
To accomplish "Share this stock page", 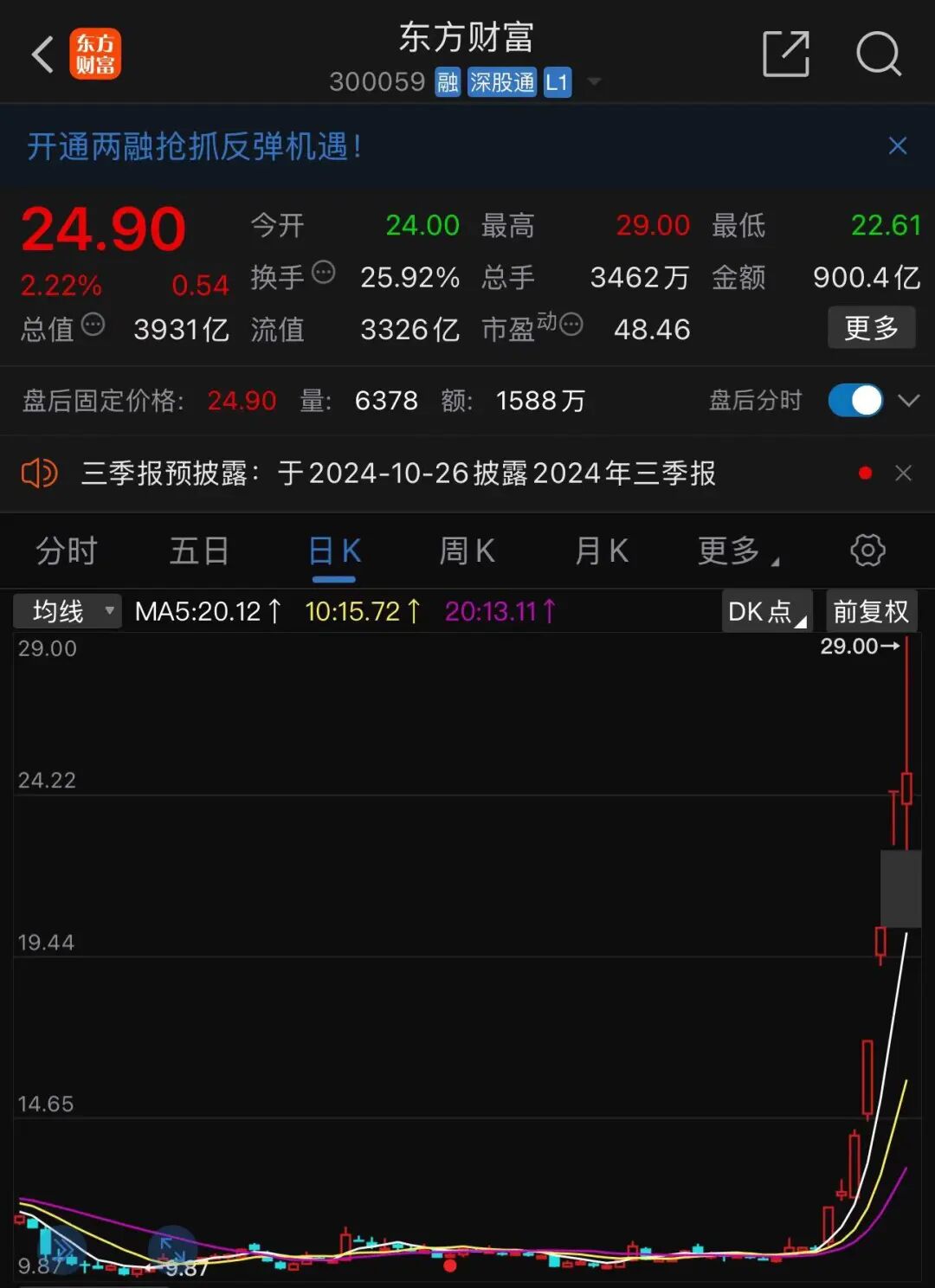I will [785, 55].
